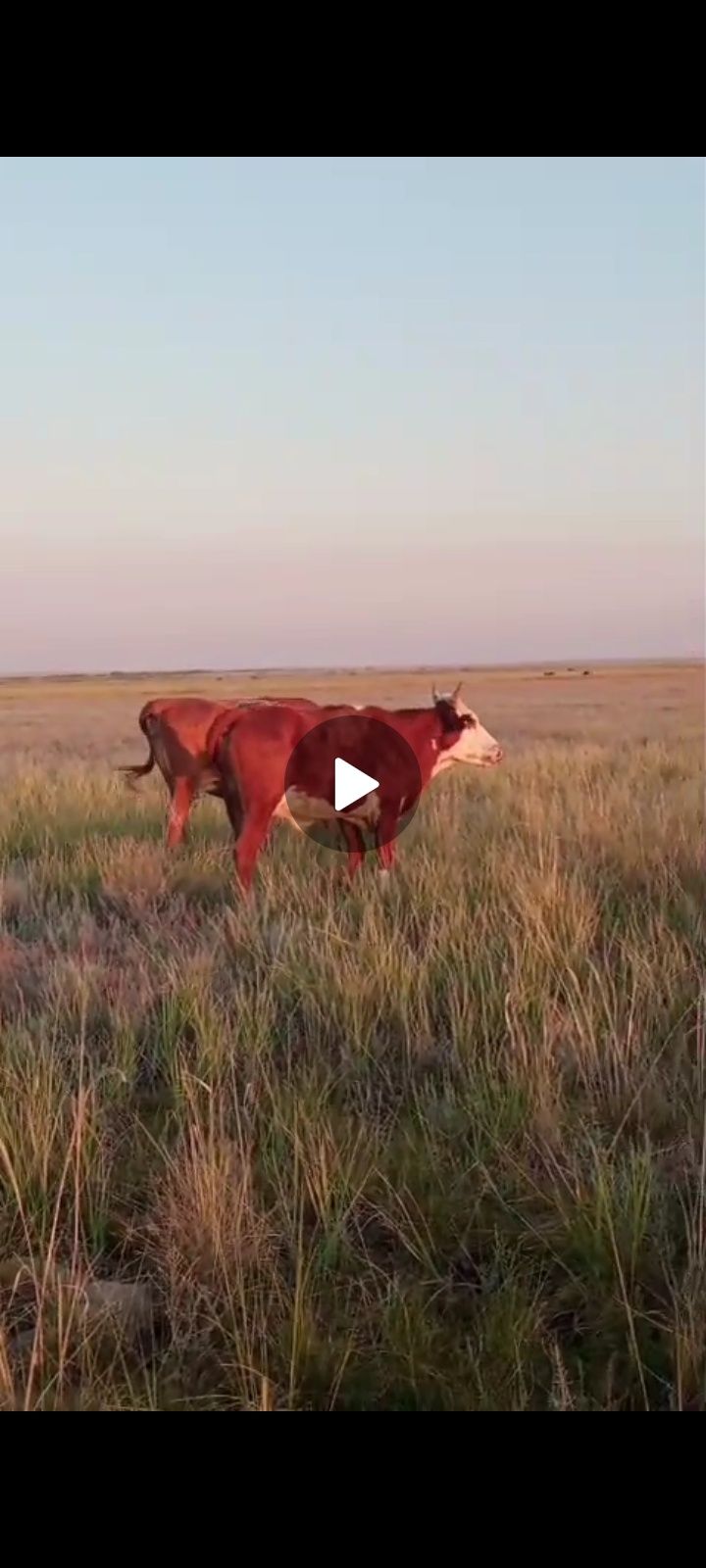This screenshot has width=706, height=1568.
Task: Play the cow video
Action: click(x=353, y=783)
